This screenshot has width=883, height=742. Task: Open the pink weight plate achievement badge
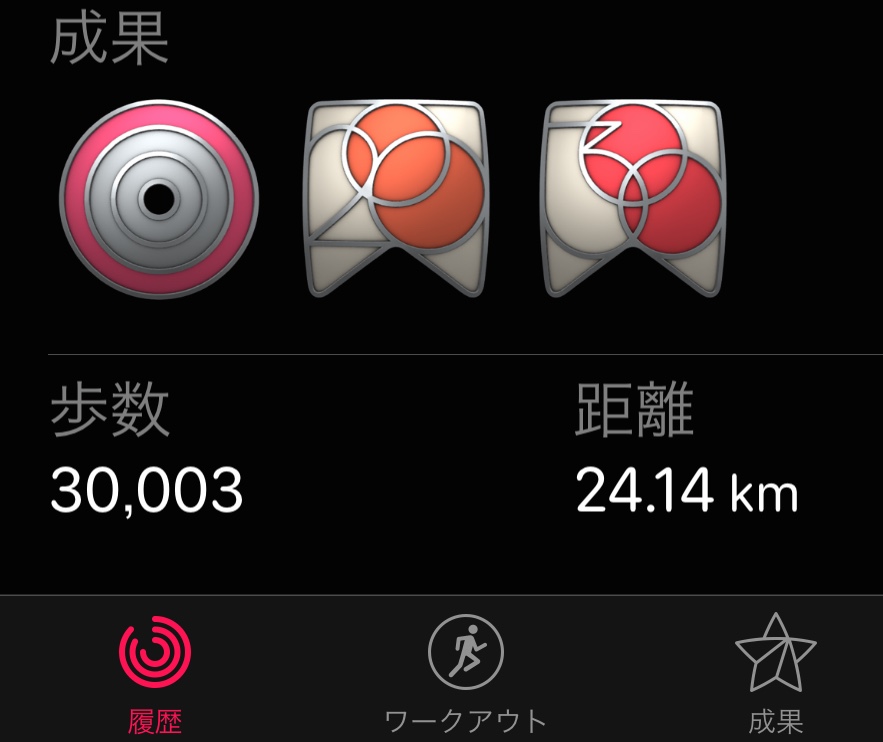coord(158,199)
